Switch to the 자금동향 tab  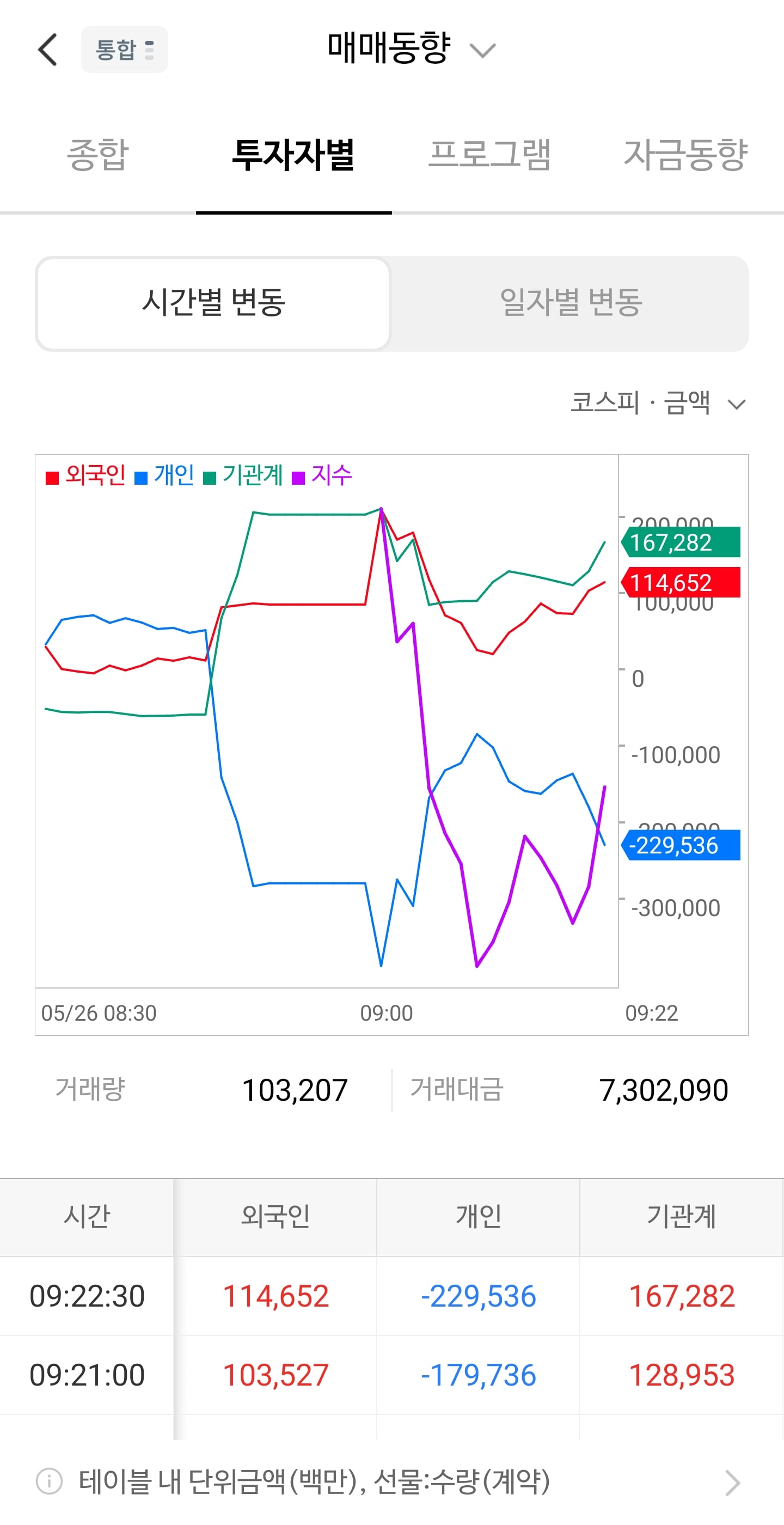[x=686, y=155]
